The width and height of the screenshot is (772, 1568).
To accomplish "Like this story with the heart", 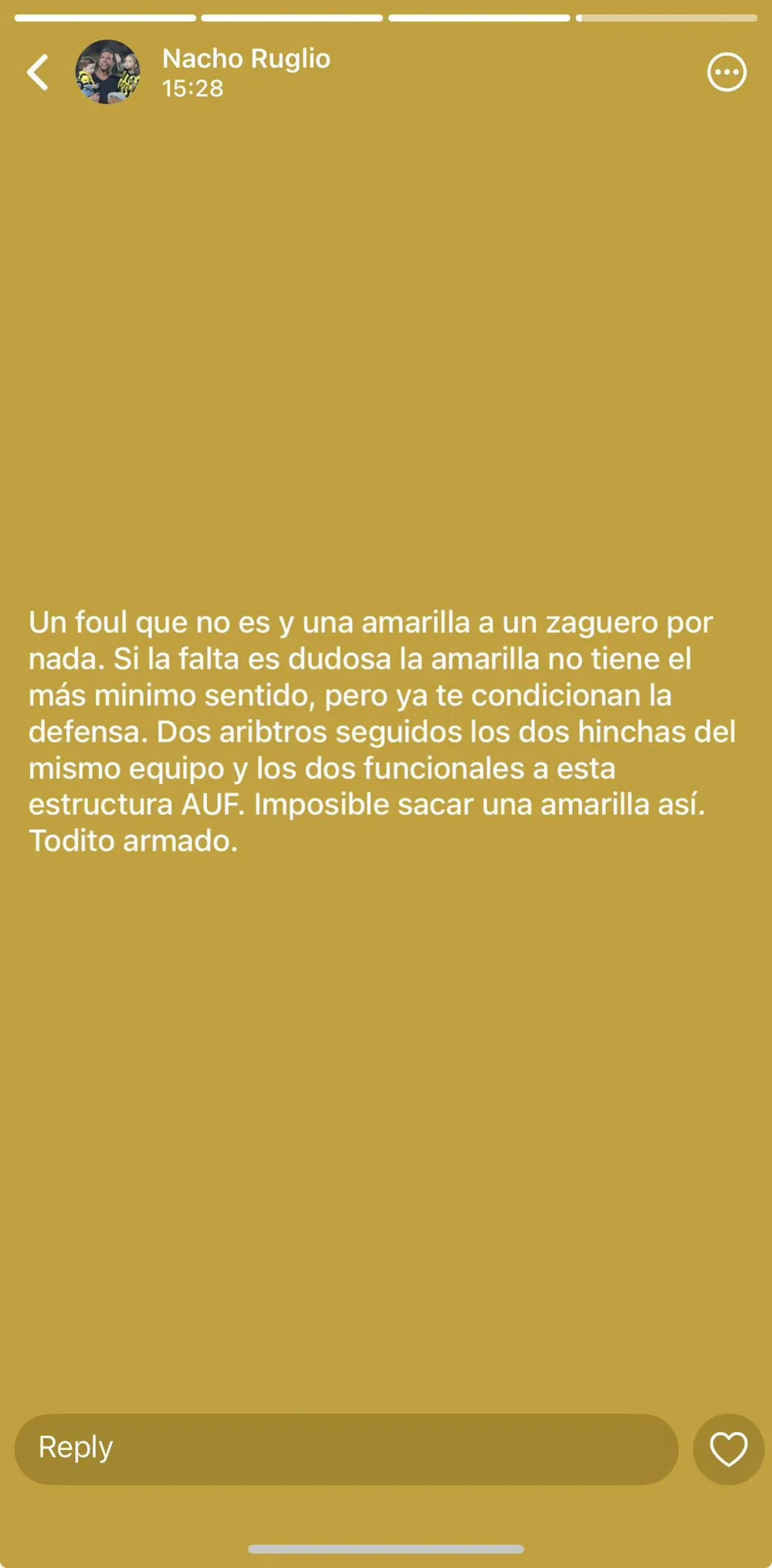I will point(728,1448).
